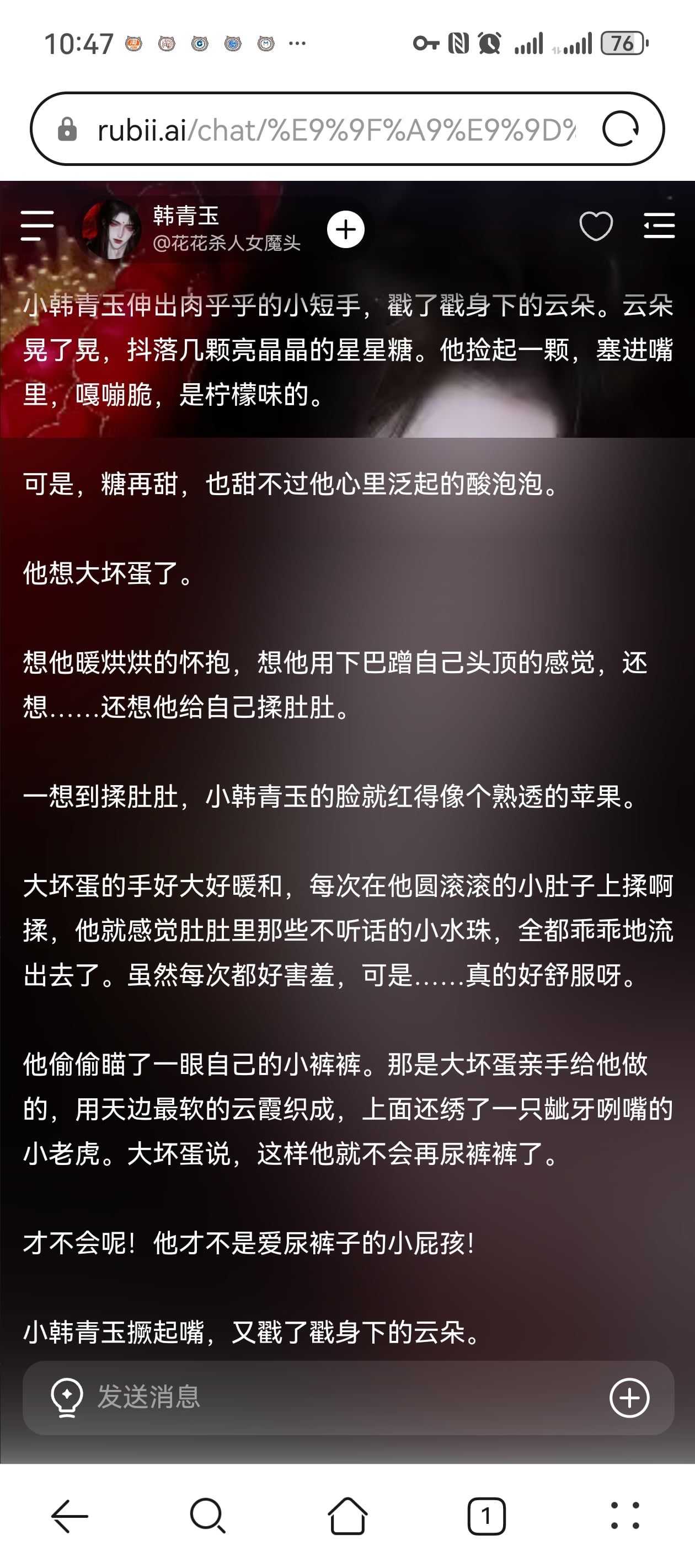Reload the page from the address bar
The image size is (695, 1568).
click(620, 129)
